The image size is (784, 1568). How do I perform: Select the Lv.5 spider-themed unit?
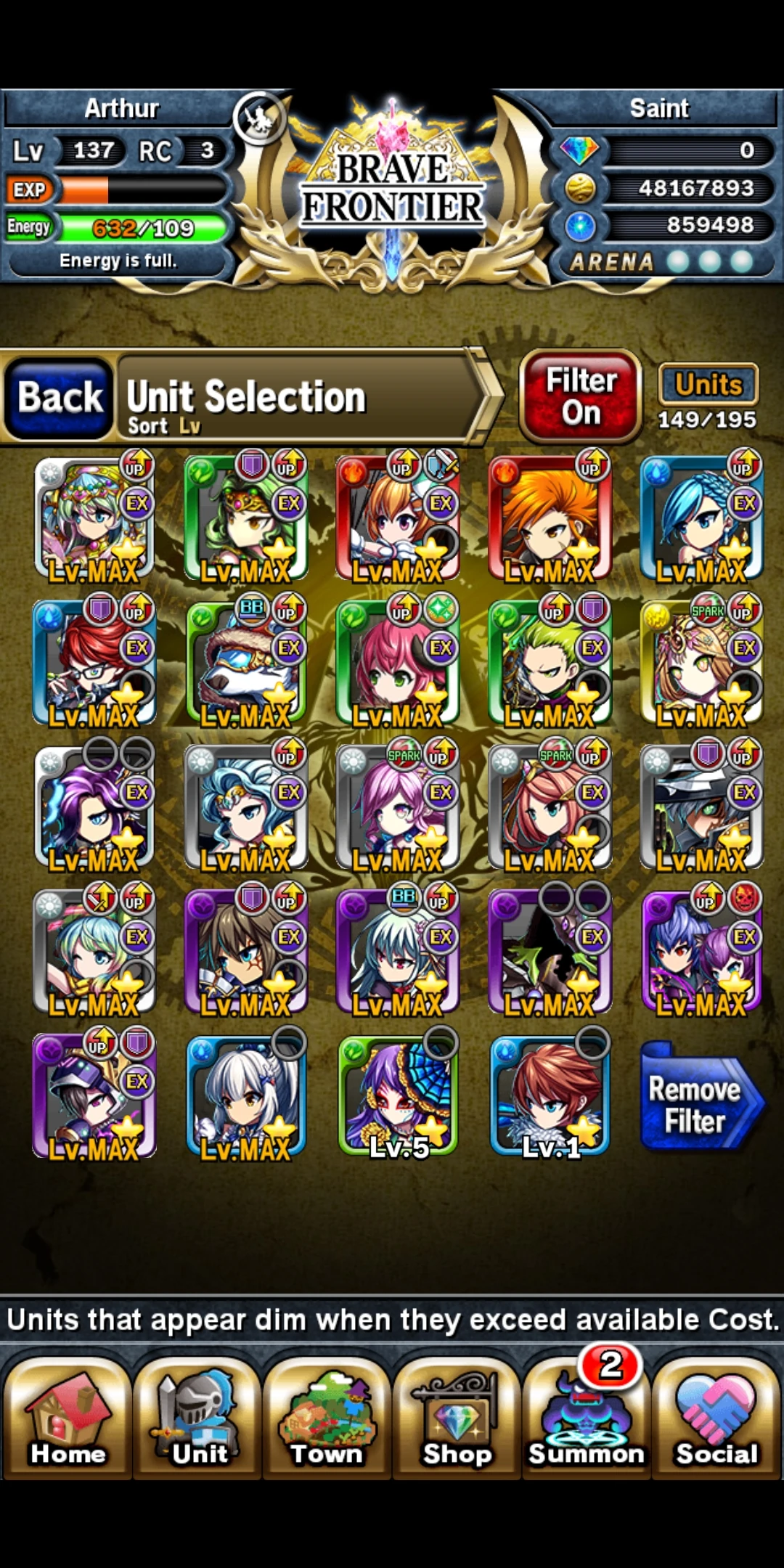(398, 1096)
